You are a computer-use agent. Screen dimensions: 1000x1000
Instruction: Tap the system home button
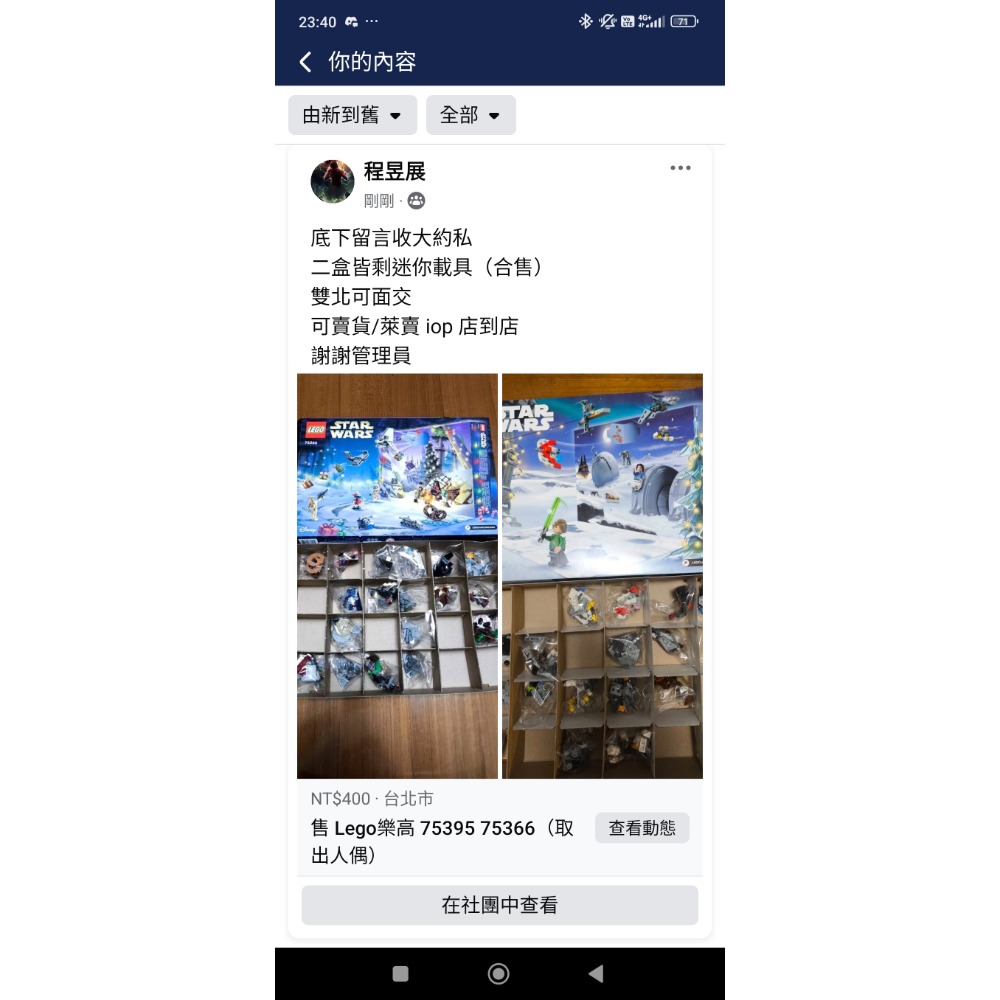coord(498,974)
